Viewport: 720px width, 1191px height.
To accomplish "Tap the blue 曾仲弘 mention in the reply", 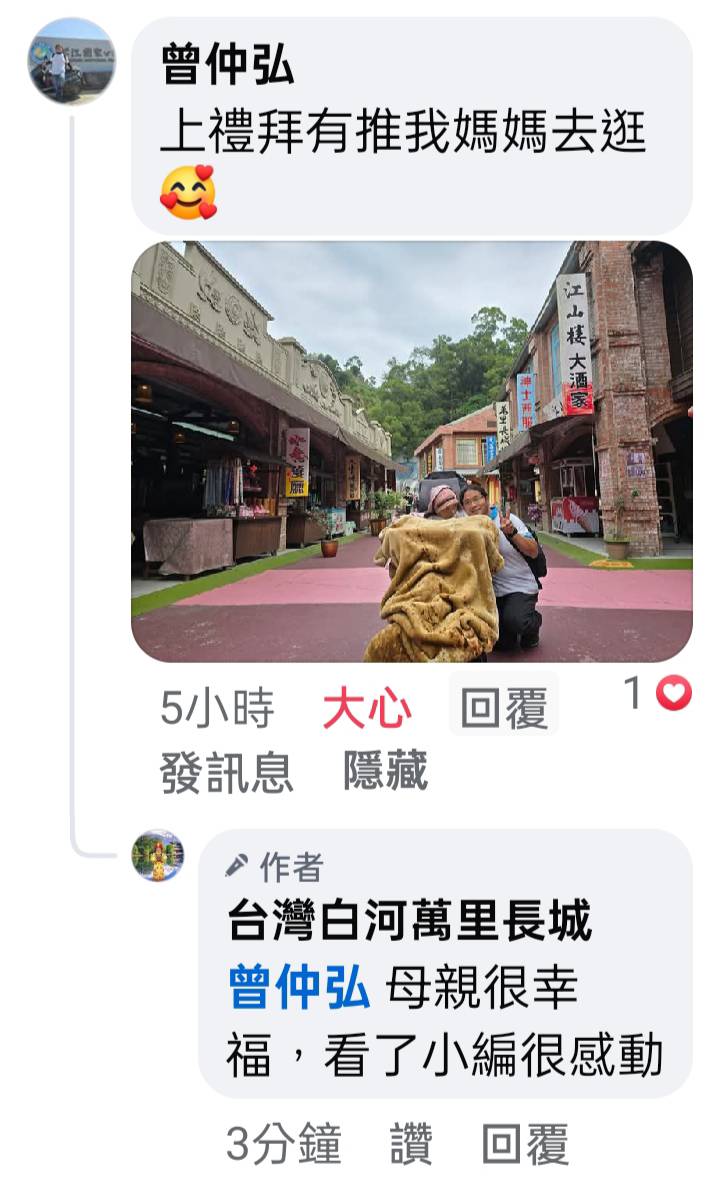I will coord(299,989).
